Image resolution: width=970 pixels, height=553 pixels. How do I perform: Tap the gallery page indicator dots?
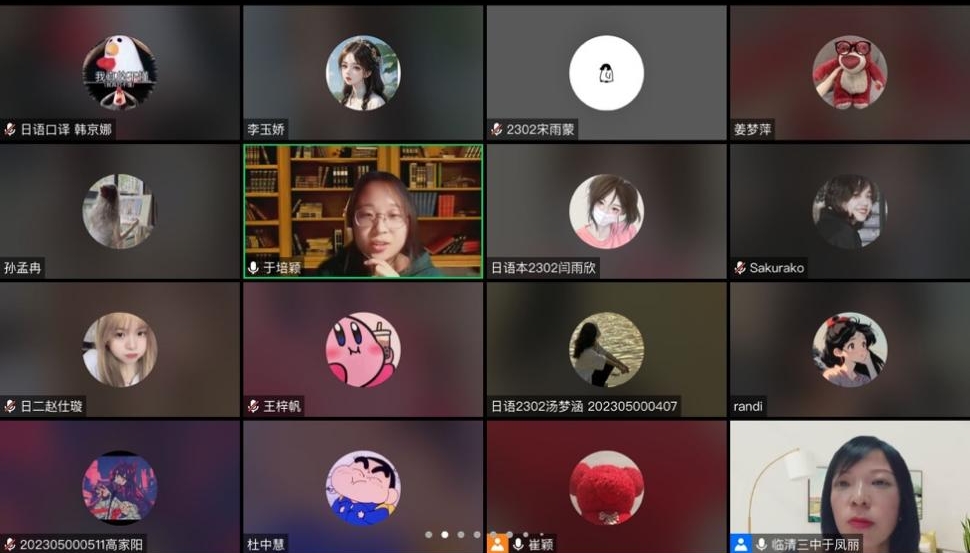[x=485, y=535]
